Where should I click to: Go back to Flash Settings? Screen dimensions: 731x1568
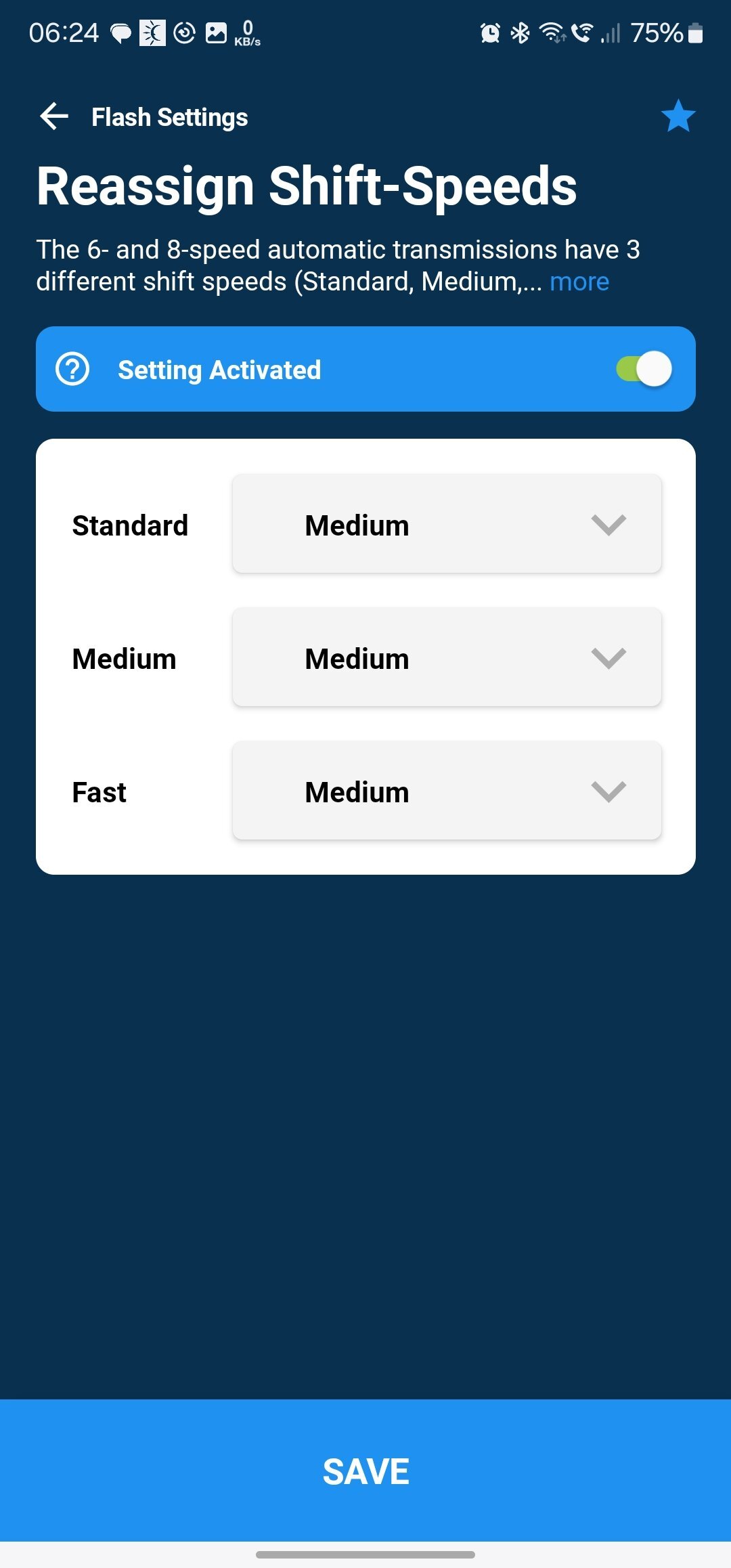(x=54, y=116)
